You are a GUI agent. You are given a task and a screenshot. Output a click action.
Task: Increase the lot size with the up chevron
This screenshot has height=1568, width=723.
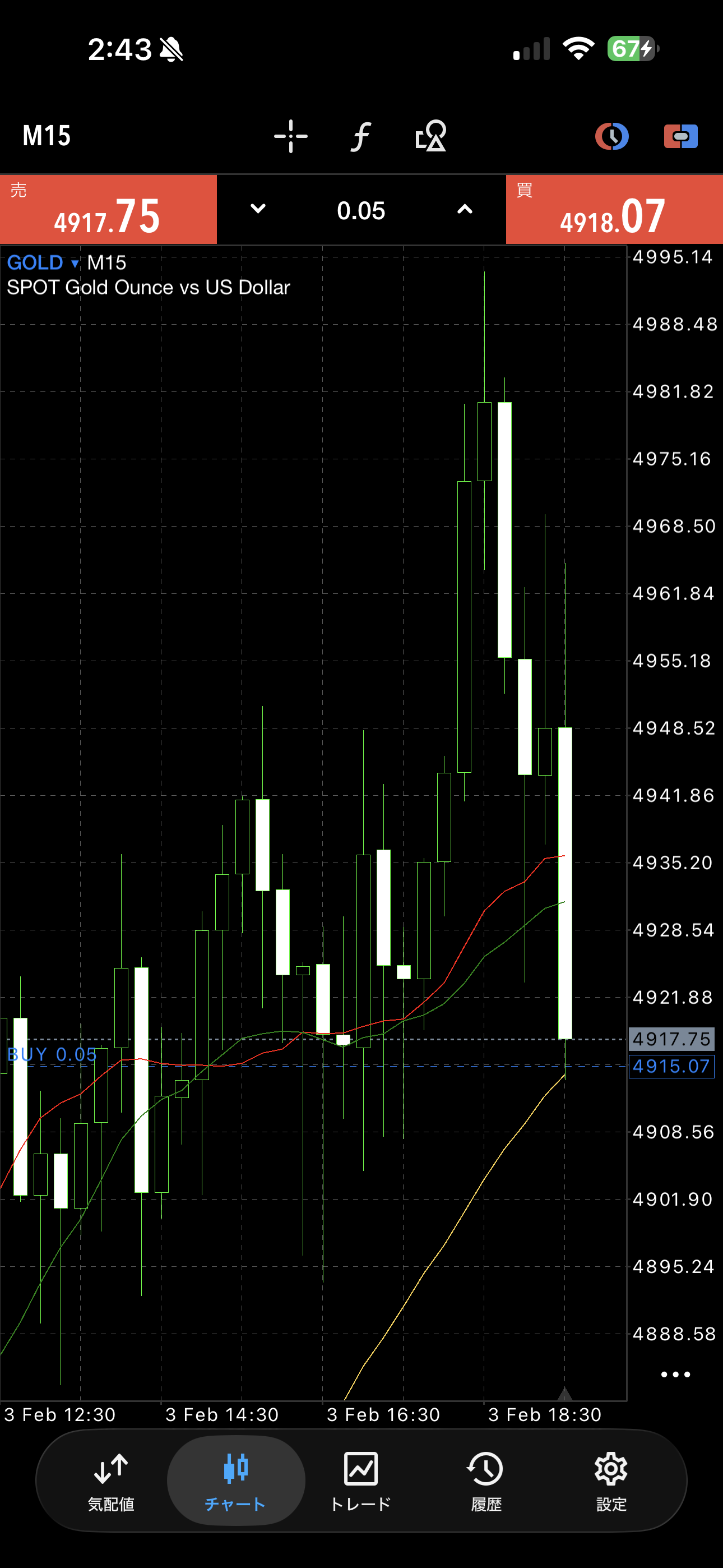(465, 209)
